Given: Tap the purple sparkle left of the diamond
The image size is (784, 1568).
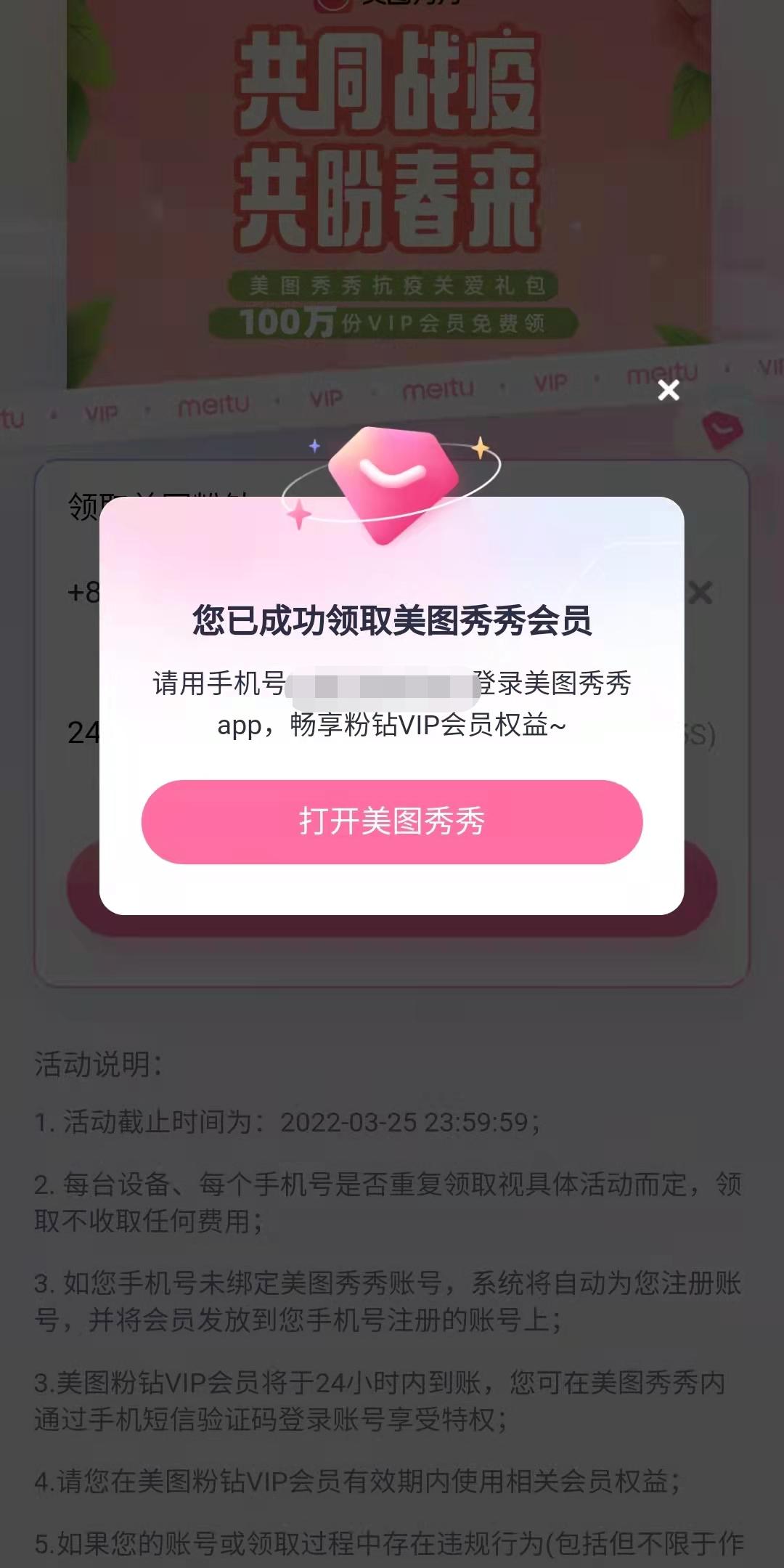Looking at the screenshot, I should tap(316, 447).
